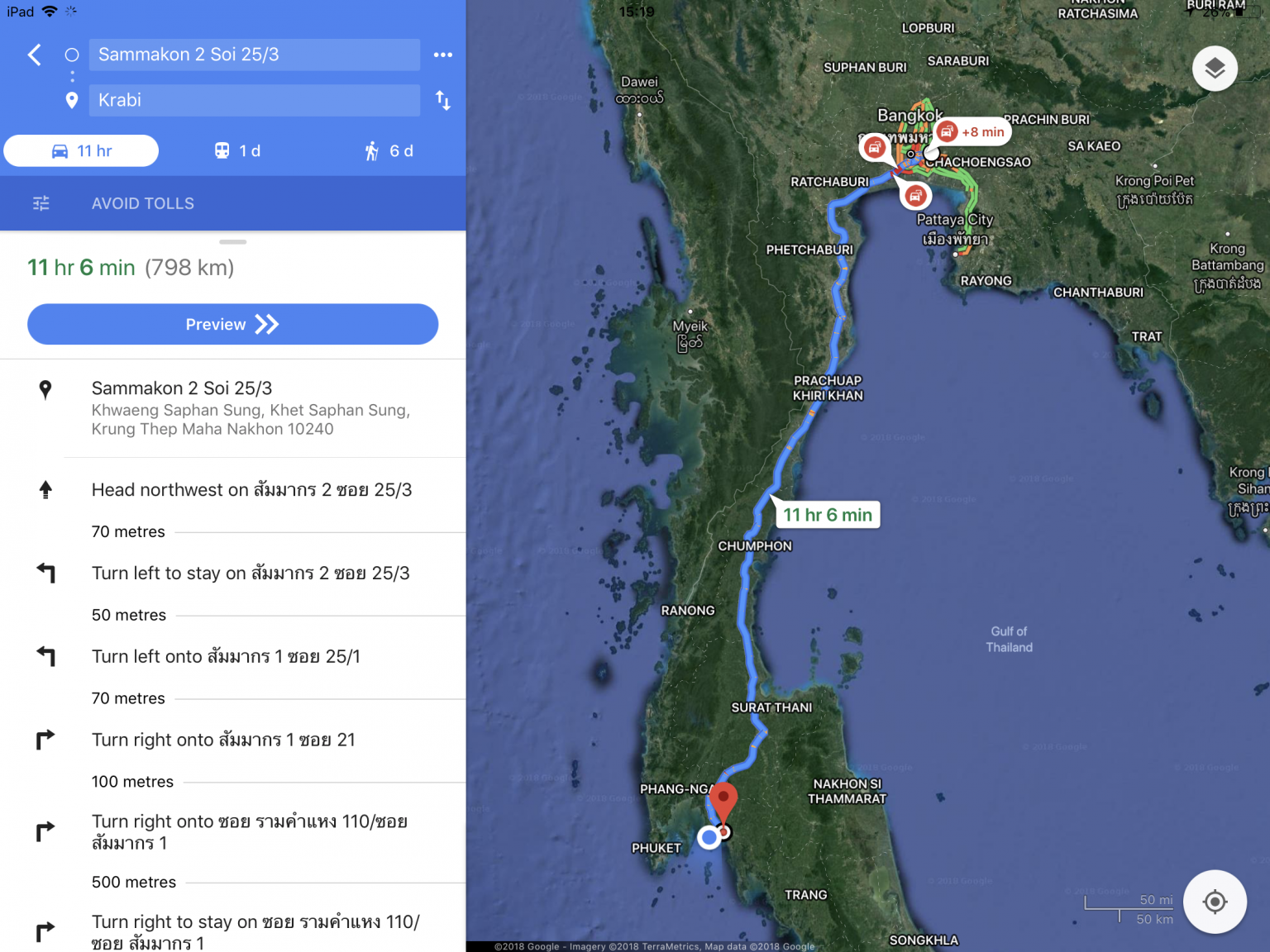
Task: Tap the red Krabi destination pin
Action: click(723, 800)
